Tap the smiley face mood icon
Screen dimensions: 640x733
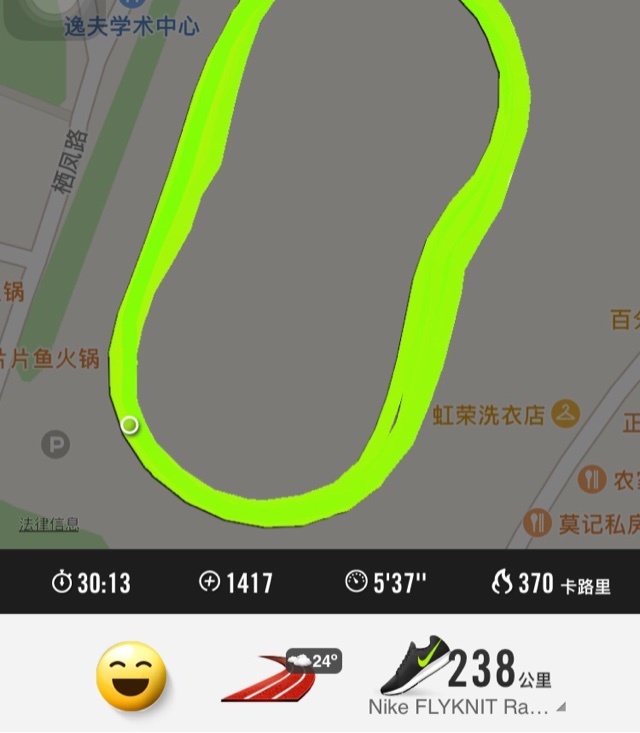(131, 677)
